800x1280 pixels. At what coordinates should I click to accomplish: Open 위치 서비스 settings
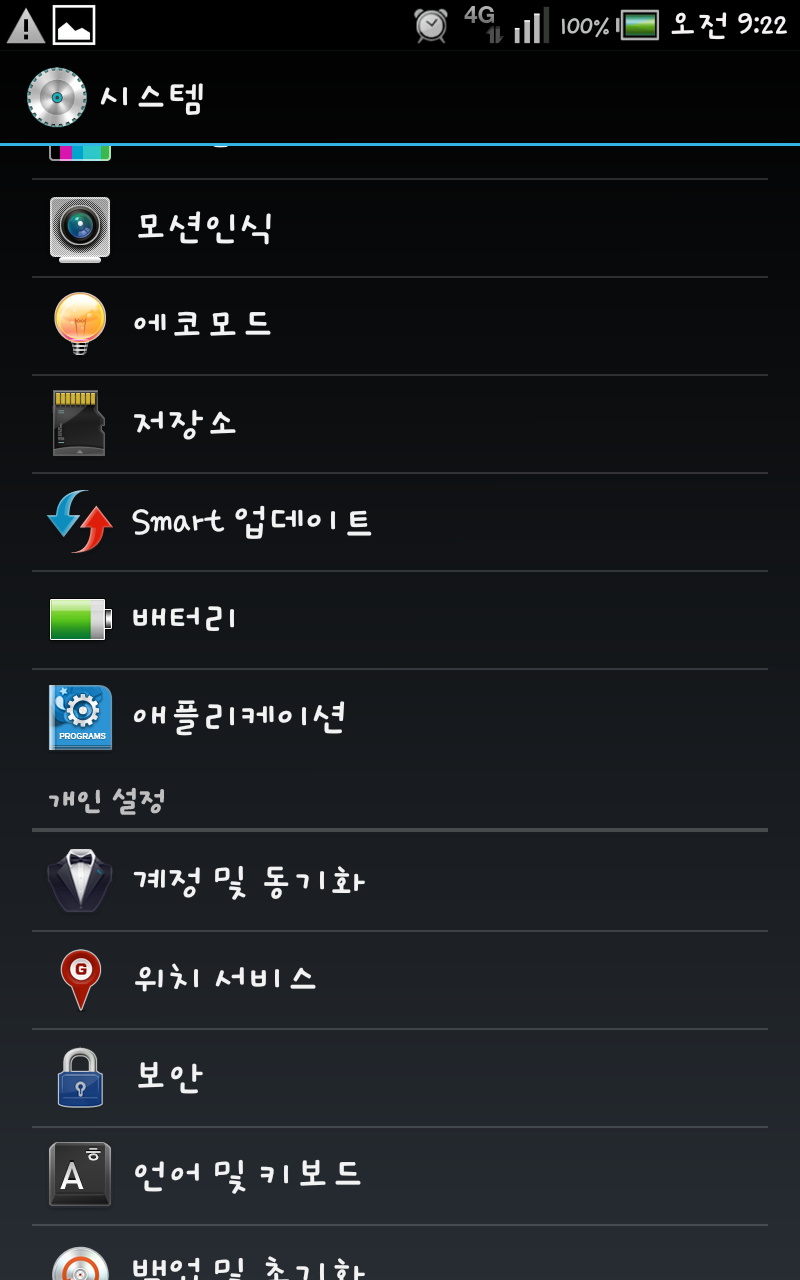point(400,979)
